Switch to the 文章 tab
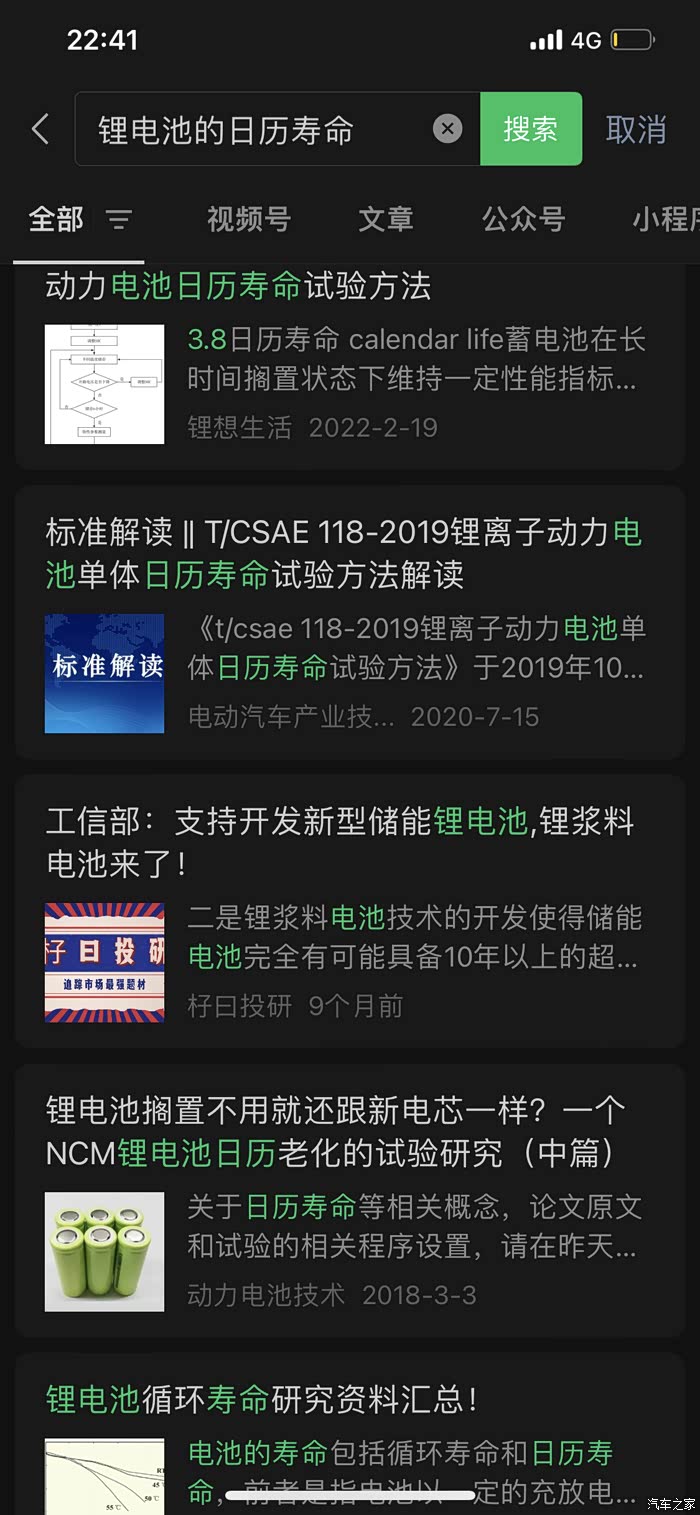Screen dimensions: 700x1515 point(386,219)
